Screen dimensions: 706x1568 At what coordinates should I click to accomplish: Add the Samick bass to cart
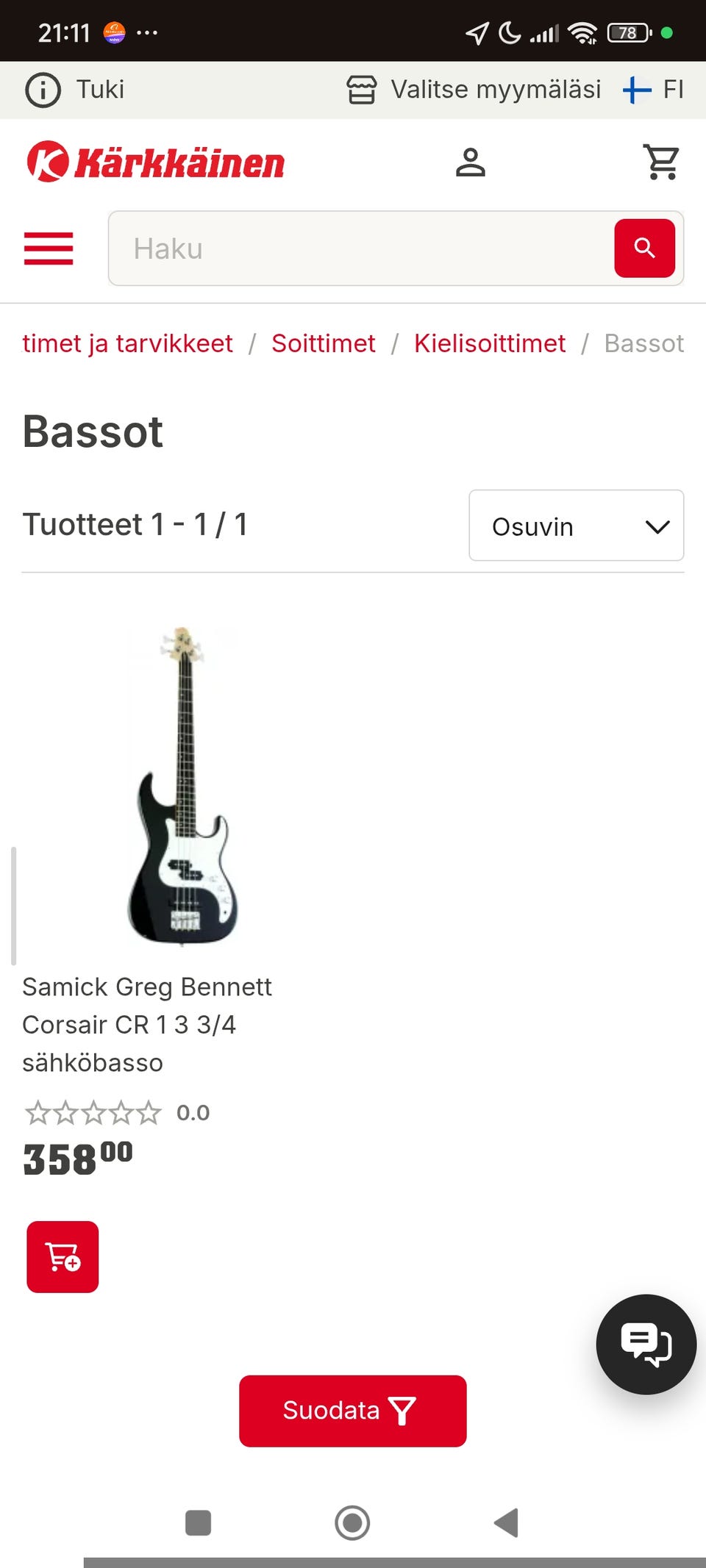(x=63, y=1256)
